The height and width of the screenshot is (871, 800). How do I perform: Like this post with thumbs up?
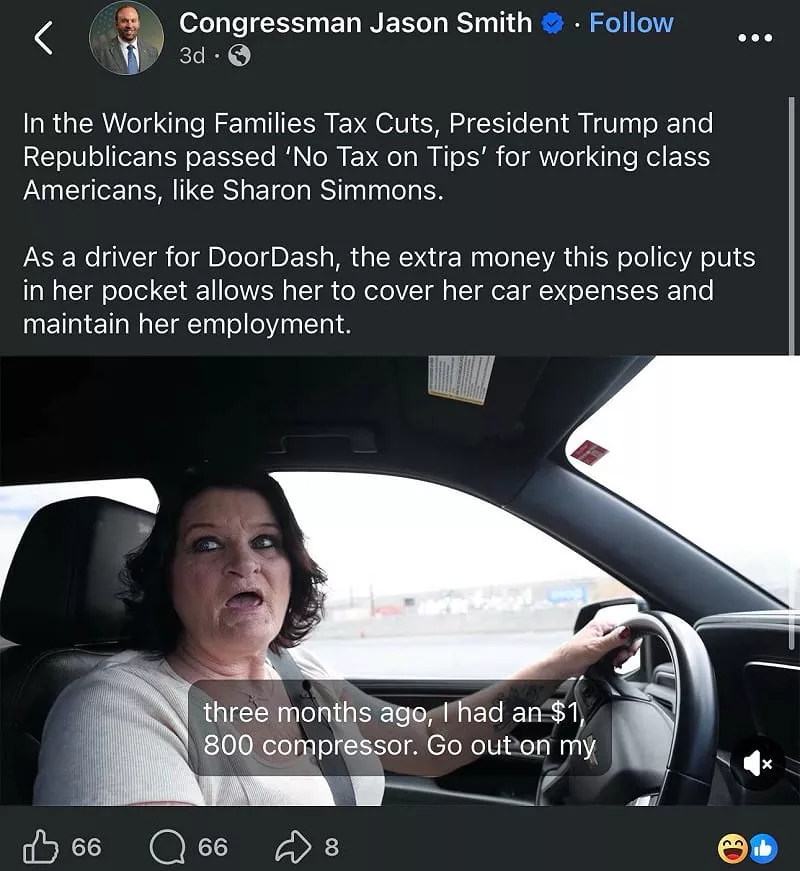pos(41,847)
